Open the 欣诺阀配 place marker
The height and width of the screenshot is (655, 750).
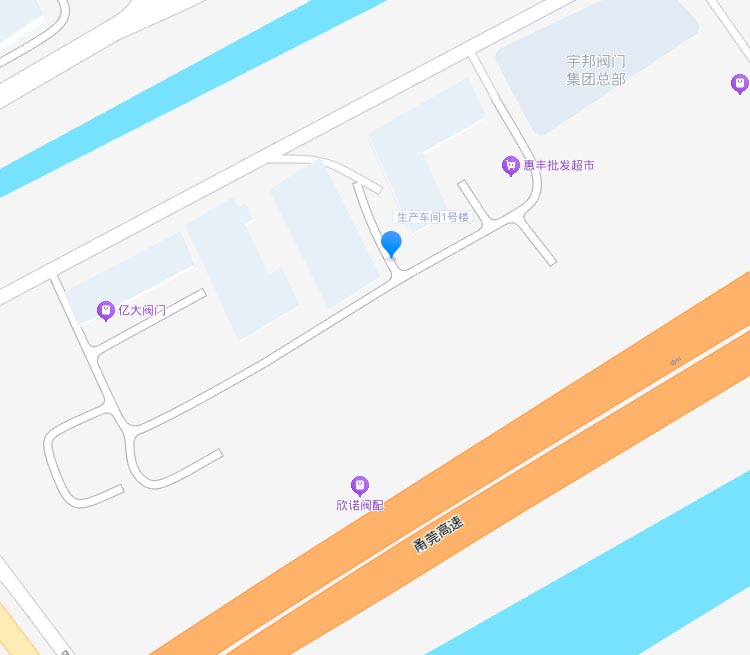coord(360,486)
